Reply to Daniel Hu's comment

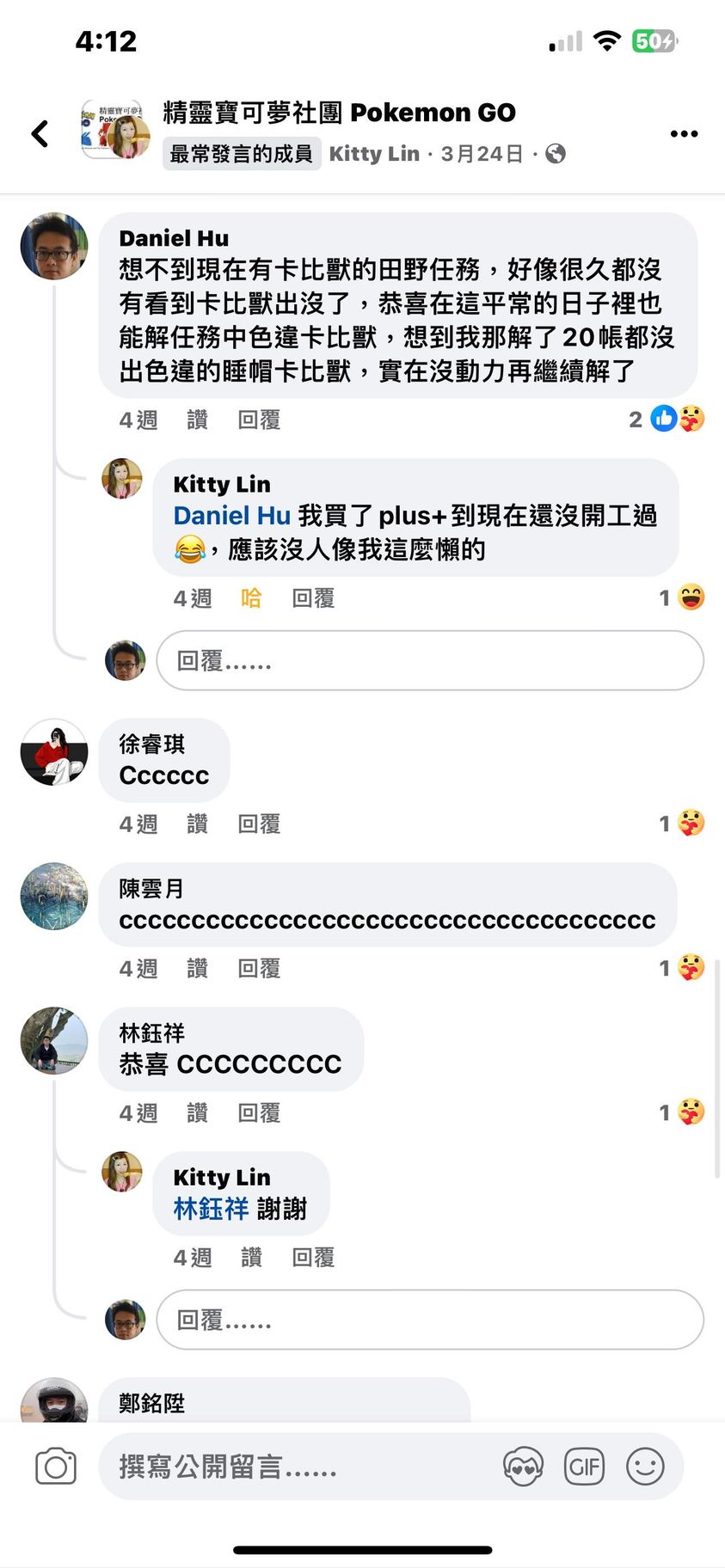point(259,420)
